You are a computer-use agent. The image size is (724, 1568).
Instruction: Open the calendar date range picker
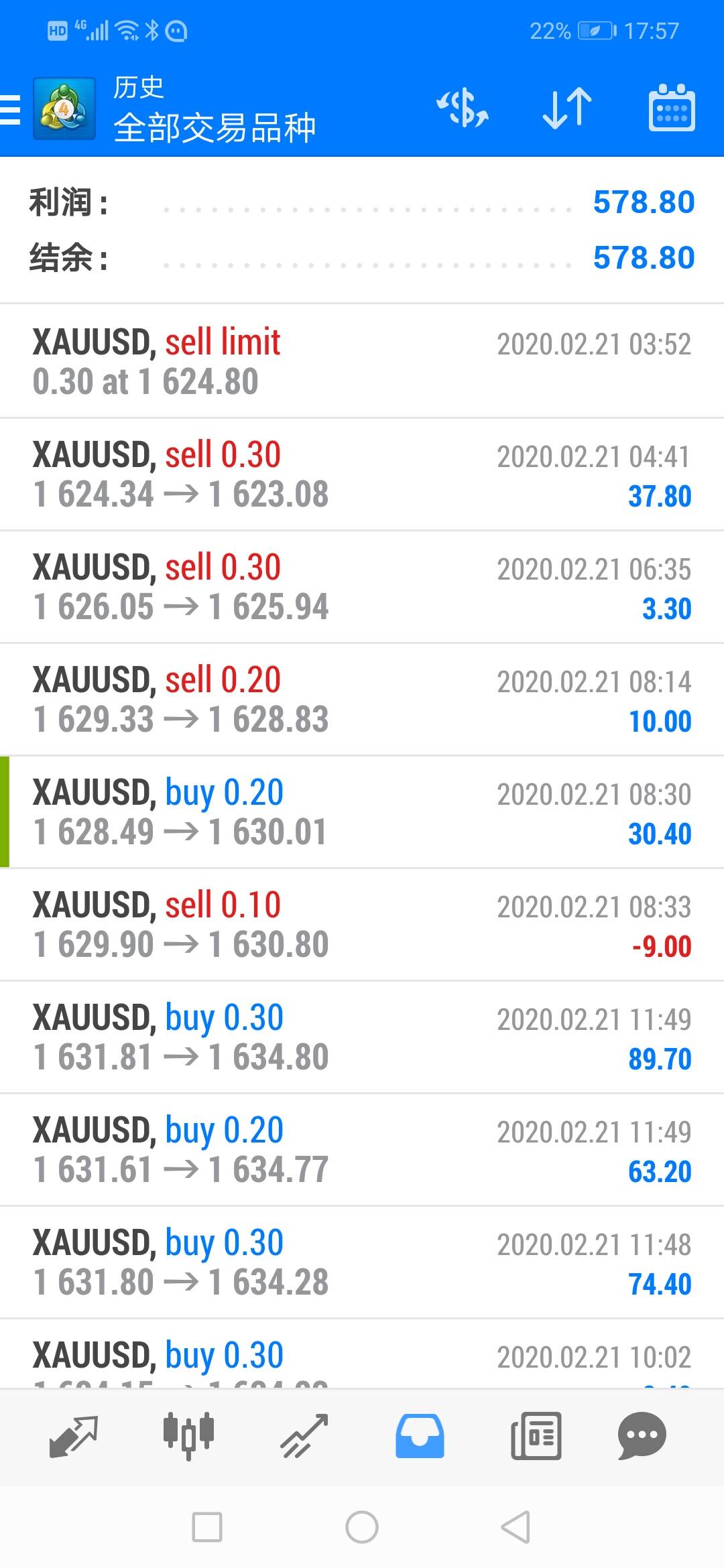671,109
